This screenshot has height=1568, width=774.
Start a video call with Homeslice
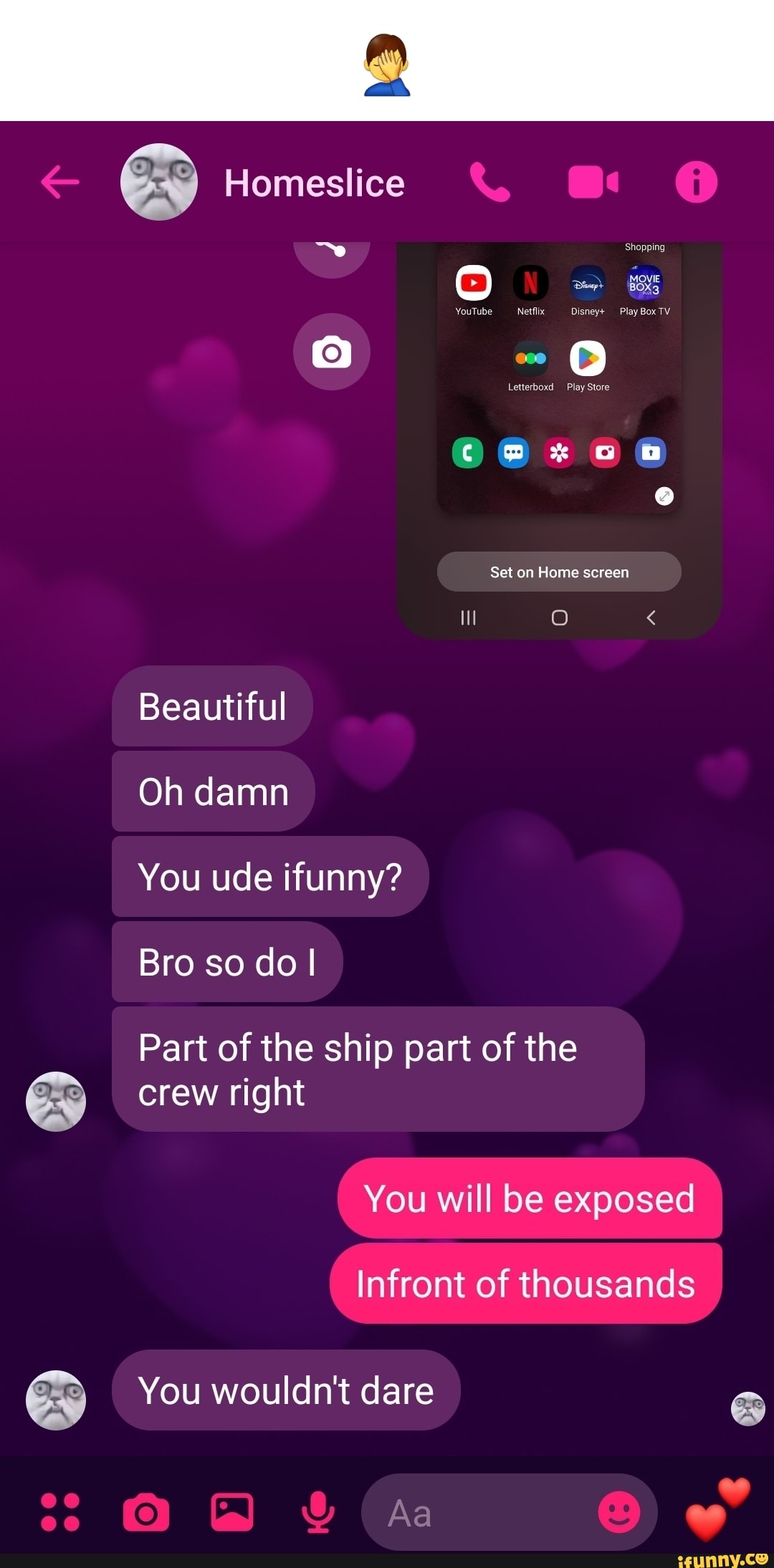tap(593, 182)
